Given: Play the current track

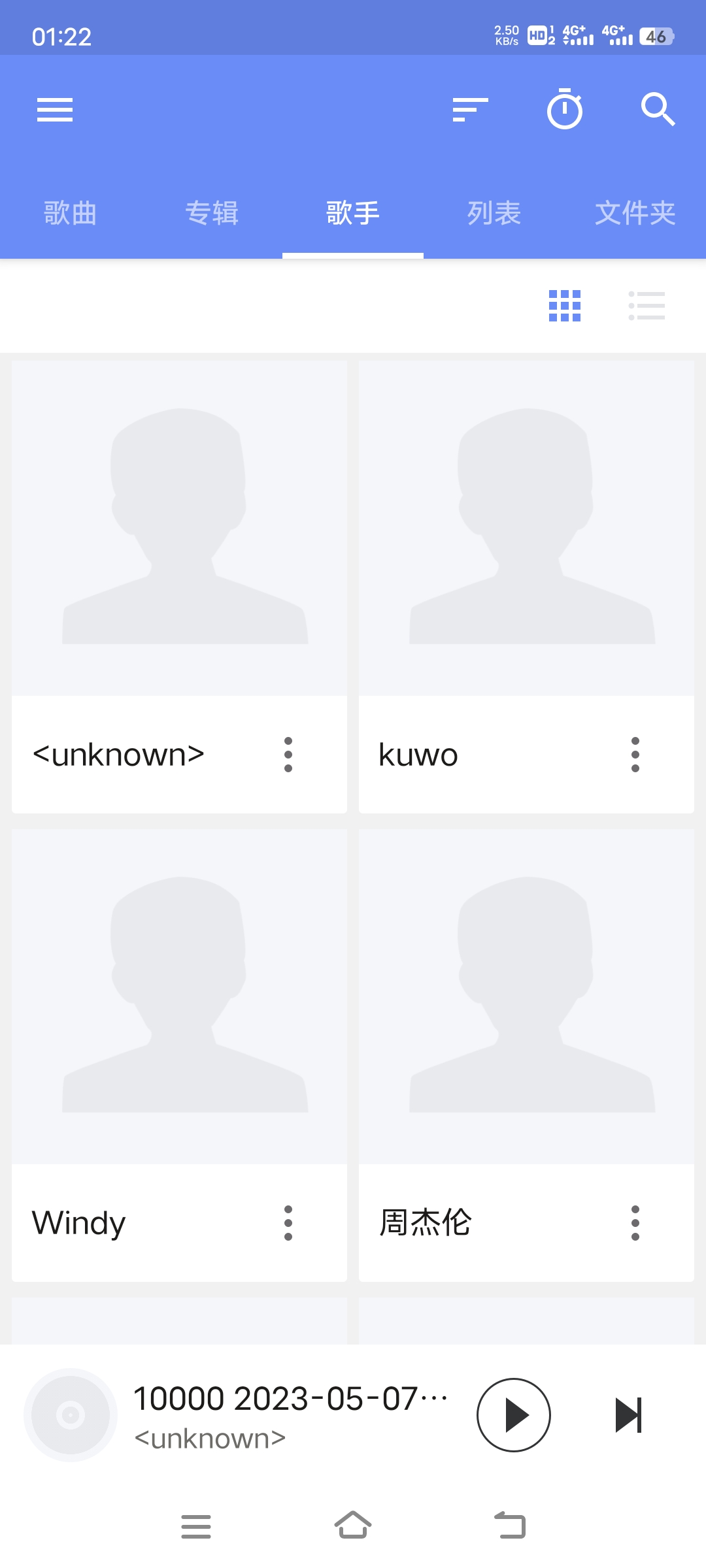Looking at the screenshot, I should pyautogui.click(x=514, y=1415).
